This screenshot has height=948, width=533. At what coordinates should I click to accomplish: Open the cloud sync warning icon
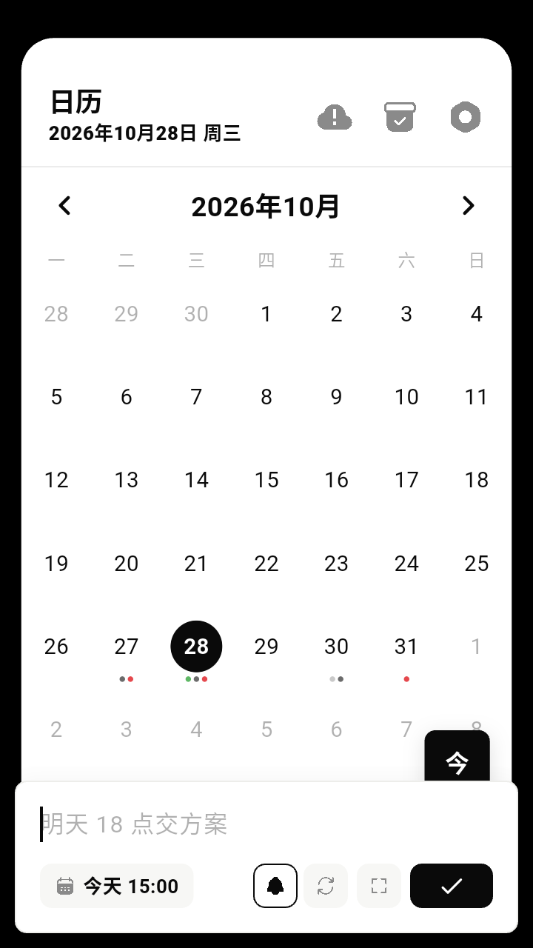[x=334, y=117]
